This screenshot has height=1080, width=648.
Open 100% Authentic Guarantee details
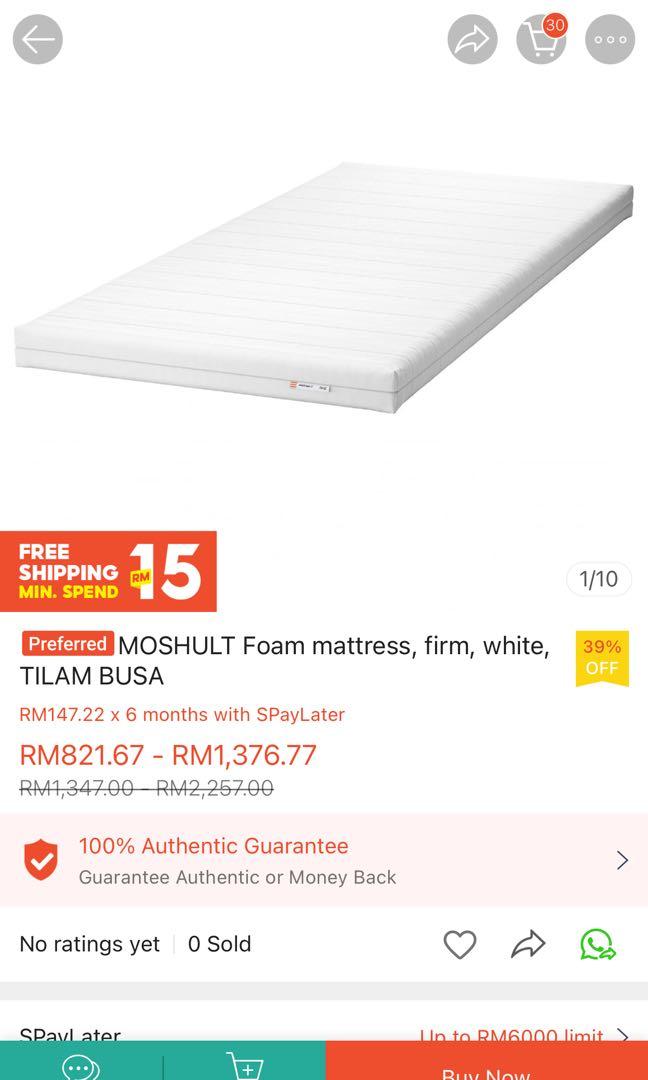(x=324, y=861)
